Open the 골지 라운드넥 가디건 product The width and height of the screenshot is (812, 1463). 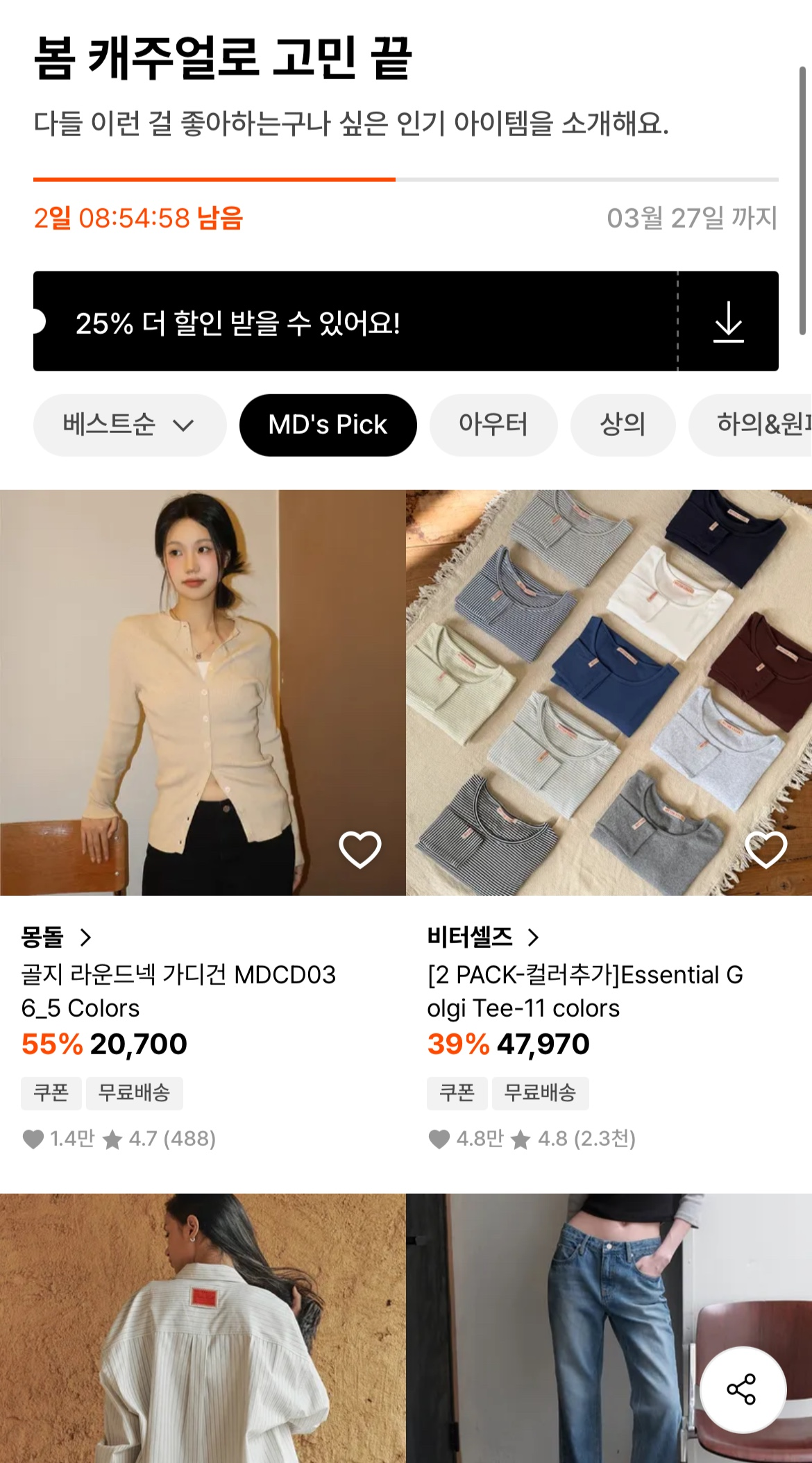pos(178,991)
